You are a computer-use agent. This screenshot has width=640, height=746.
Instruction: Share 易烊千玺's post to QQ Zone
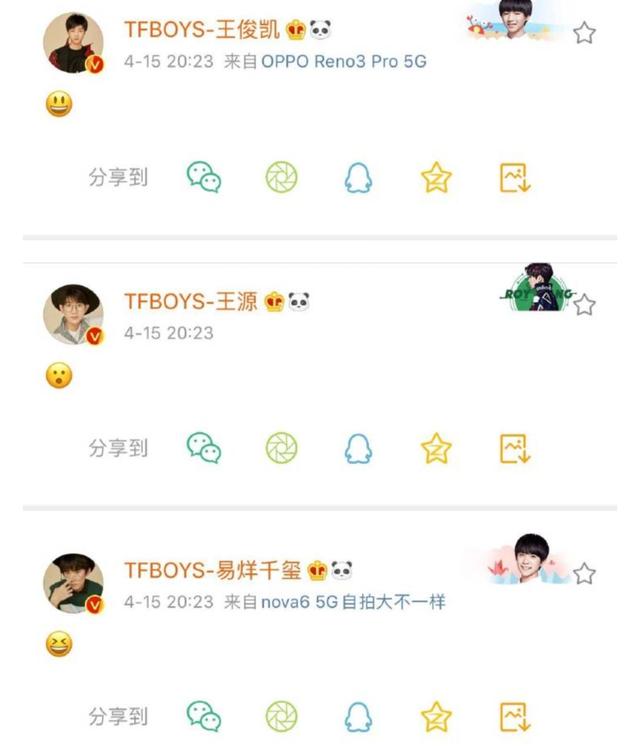click(x=436, y=716)
